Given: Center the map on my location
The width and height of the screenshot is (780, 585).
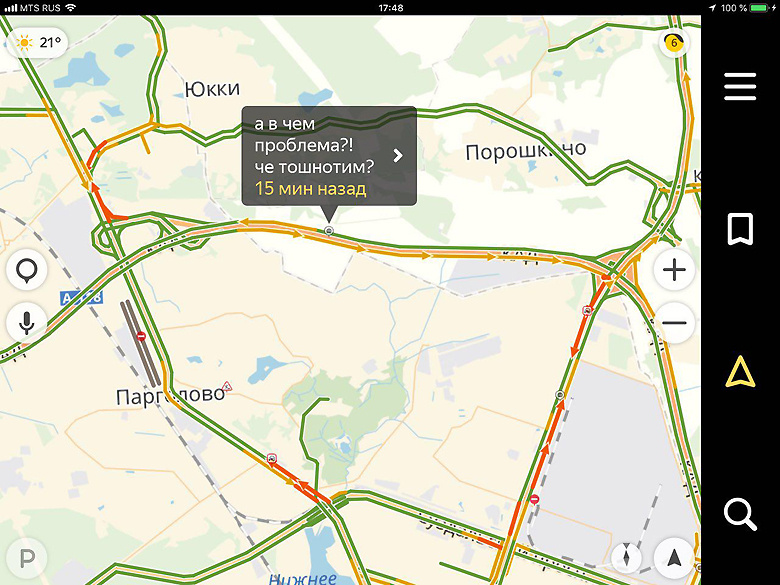Looking at the screenshot, I should point(674,556).
